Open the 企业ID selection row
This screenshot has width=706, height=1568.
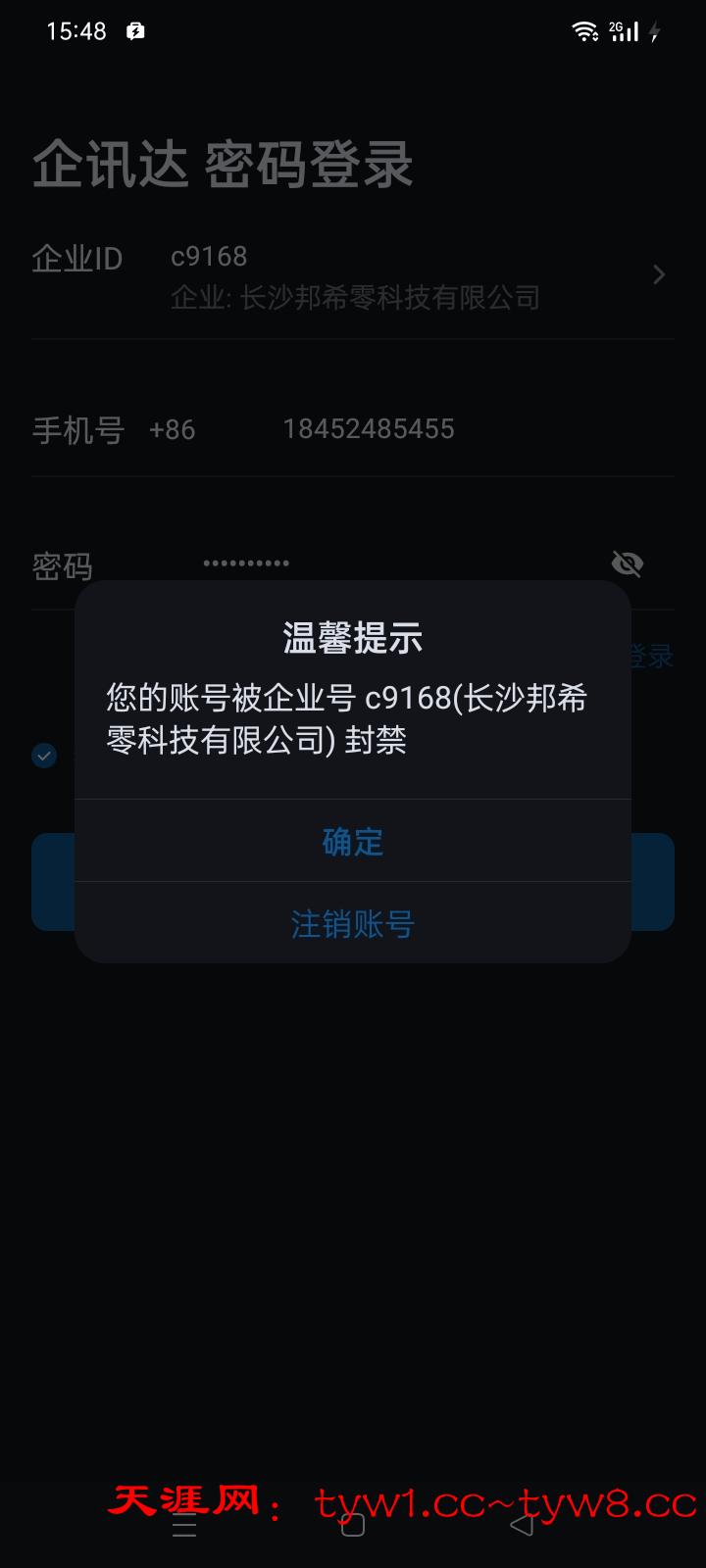click(x=353, y=275)
